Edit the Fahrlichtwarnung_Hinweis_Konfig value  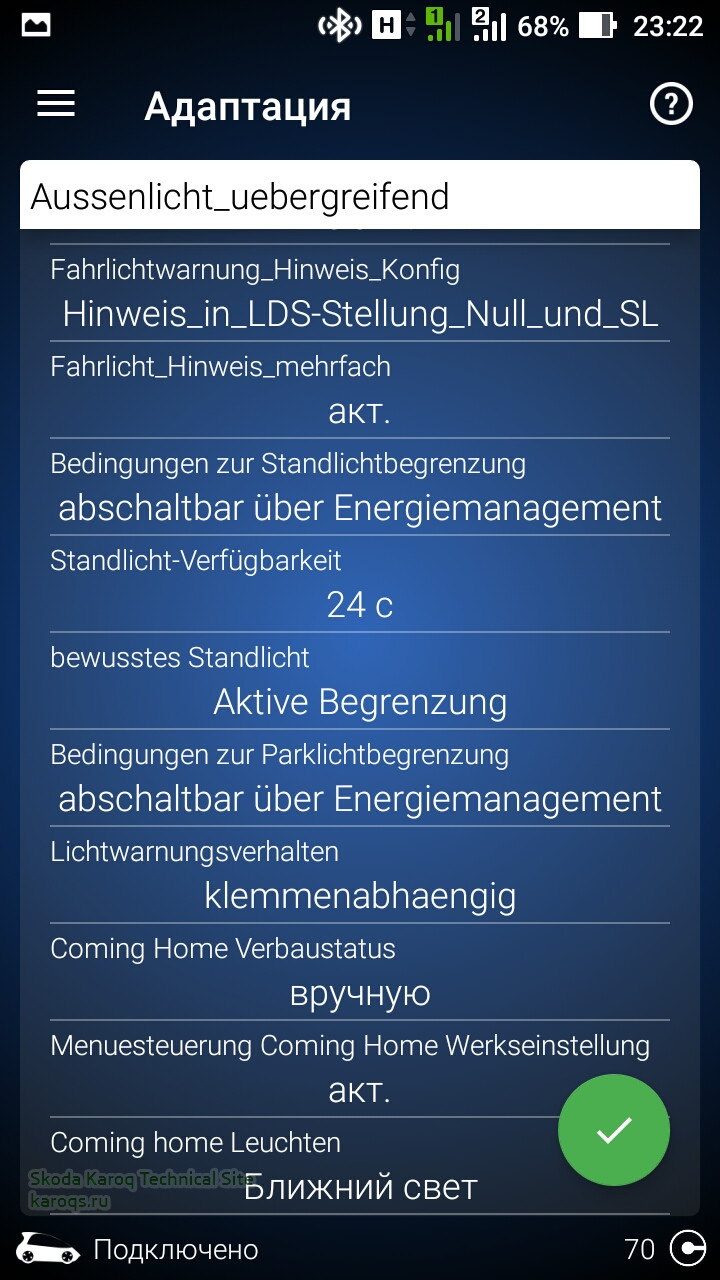coord(360,314)
